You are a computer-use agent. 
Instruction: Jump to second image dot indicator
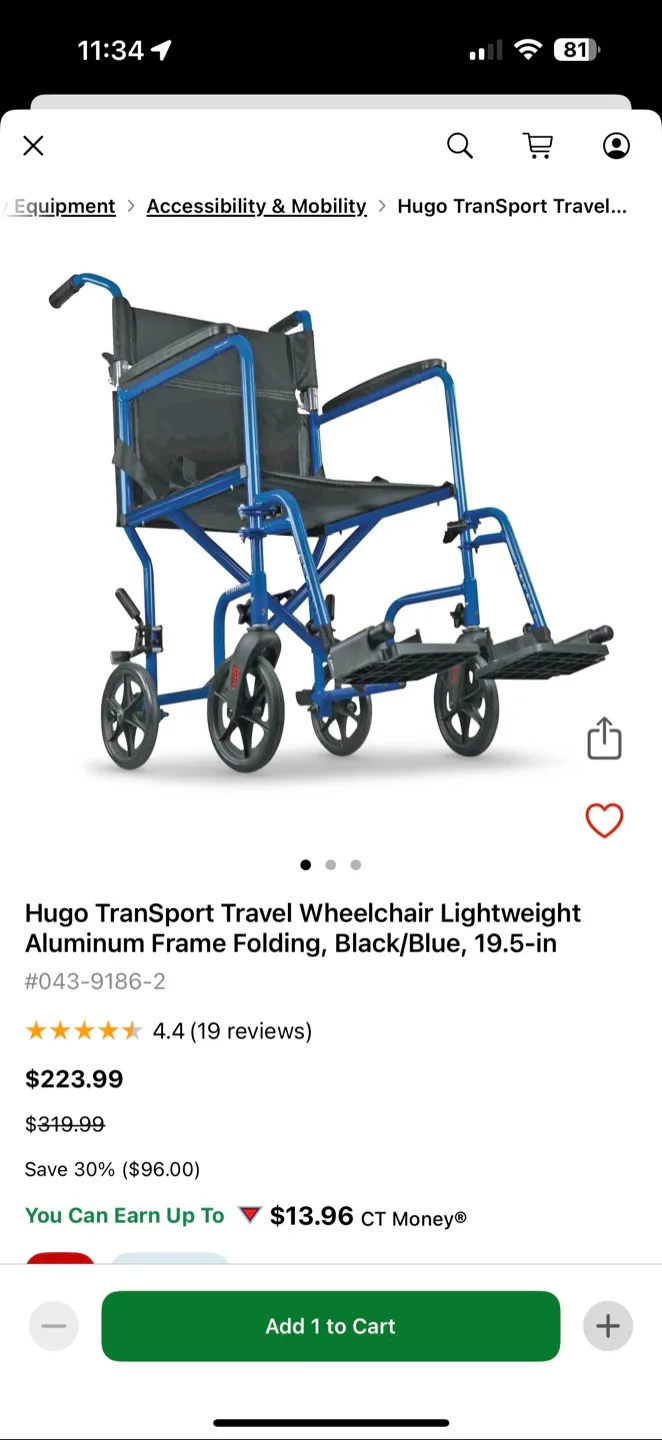coord(331,865)
